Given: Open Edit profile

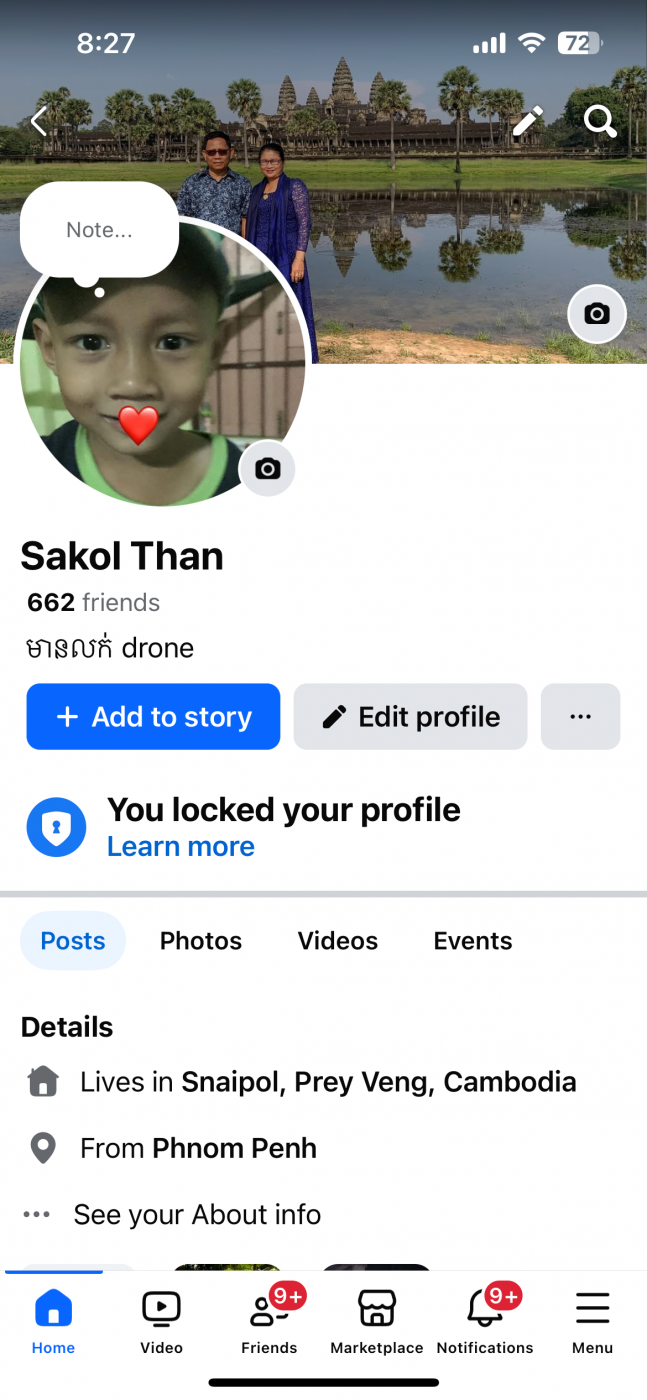Looking at the screenshot, I should [410, 716].
